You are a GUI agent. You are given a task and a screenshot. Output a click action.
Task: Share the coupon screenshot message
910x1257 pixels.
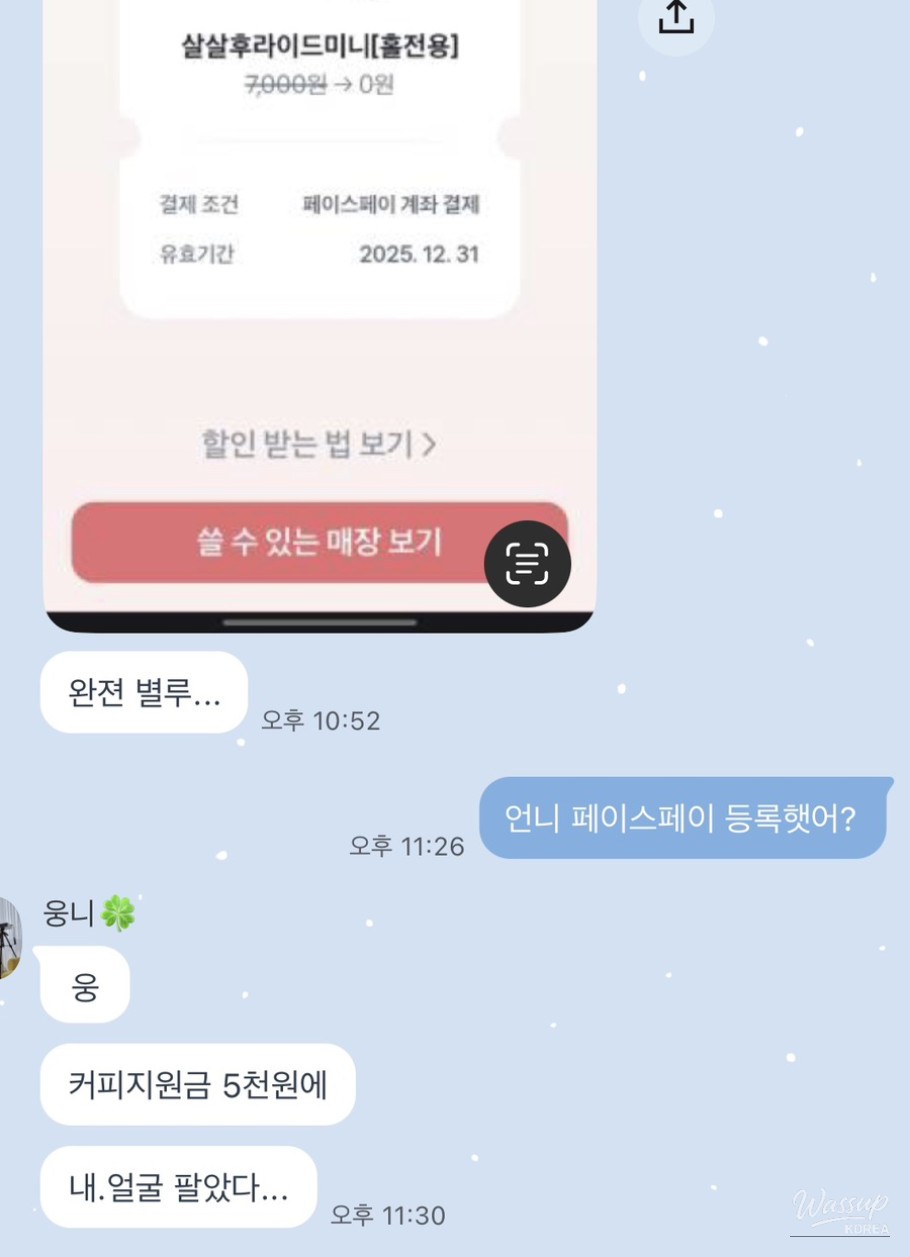pyautogui.click(x=677, y=17)
